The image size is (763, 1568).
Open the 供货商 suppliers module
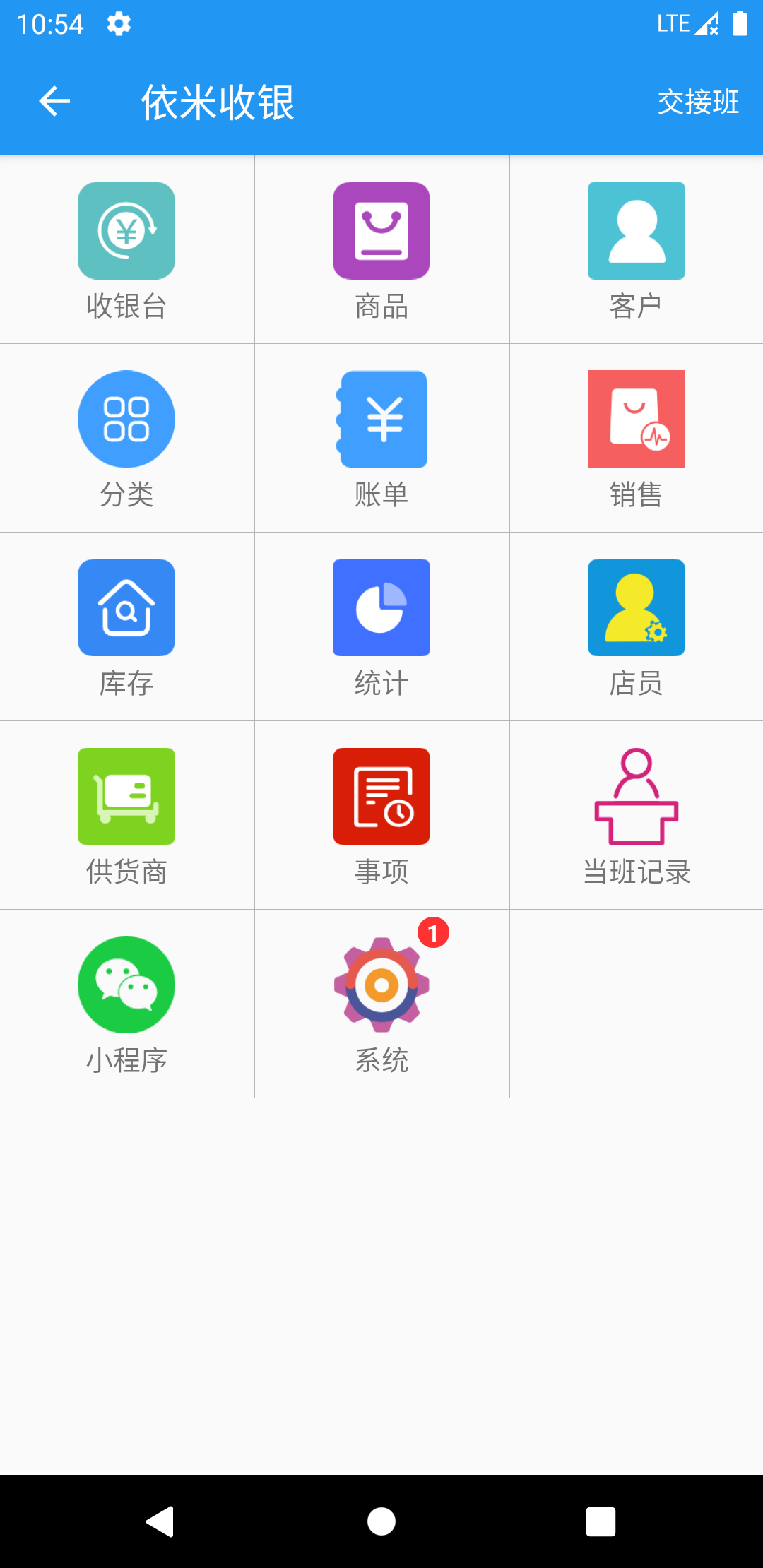pyautogui.click(x=126, y=814)
